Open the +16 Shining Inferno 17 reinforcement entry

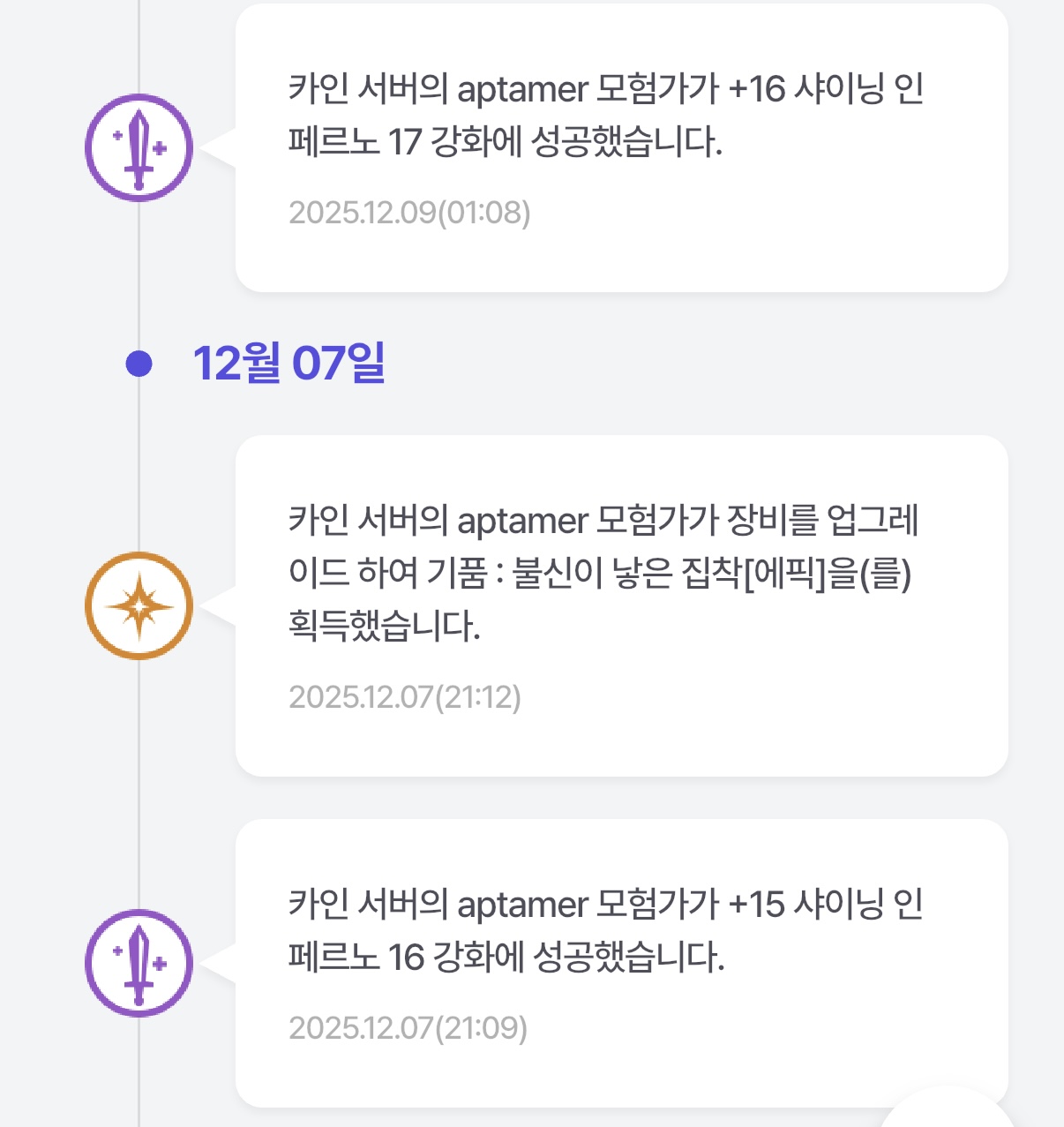click(621, 147)
